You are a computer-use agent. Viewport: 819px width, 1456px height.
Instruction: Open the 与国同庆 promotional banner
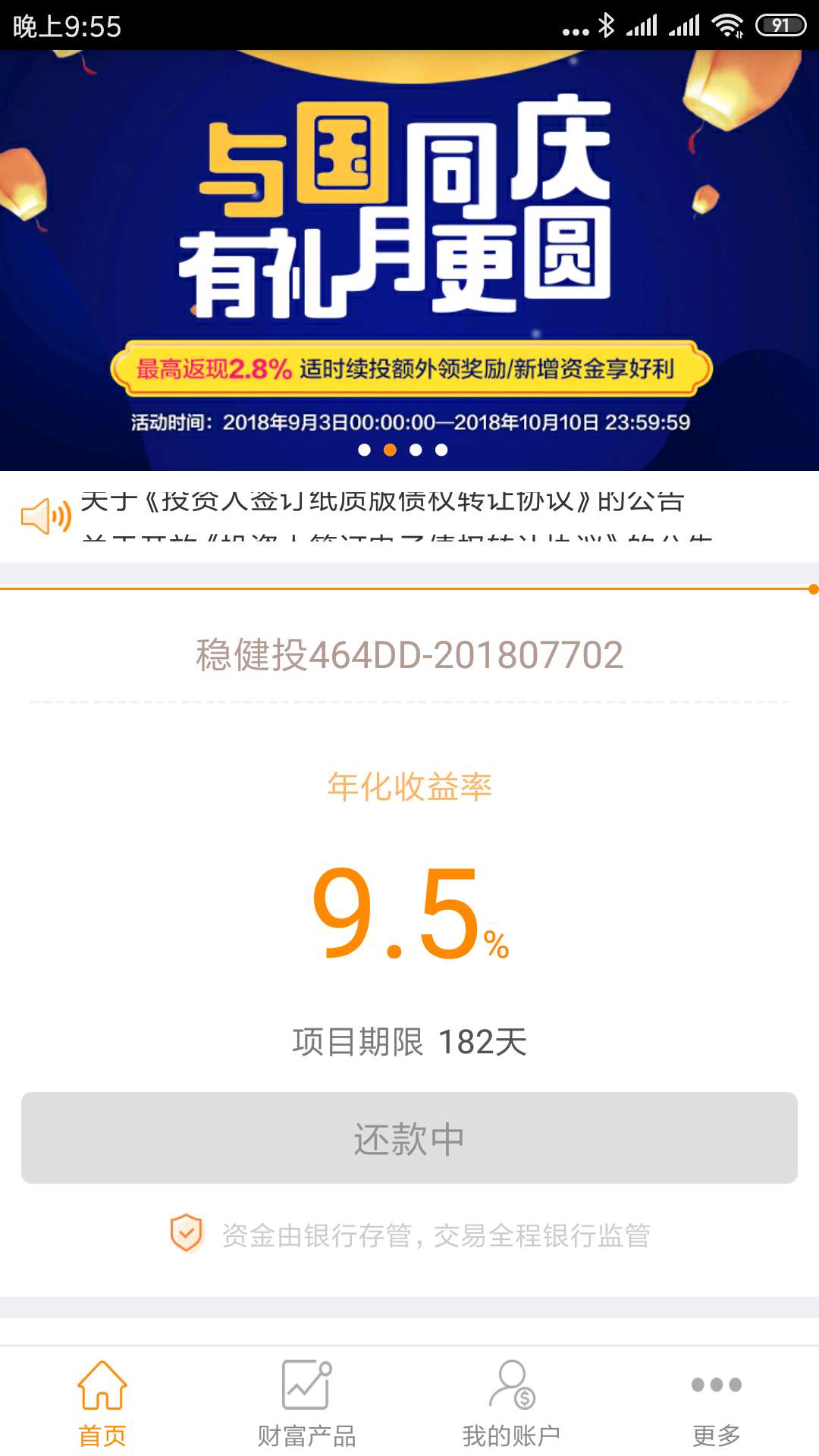tap(409, 258)
